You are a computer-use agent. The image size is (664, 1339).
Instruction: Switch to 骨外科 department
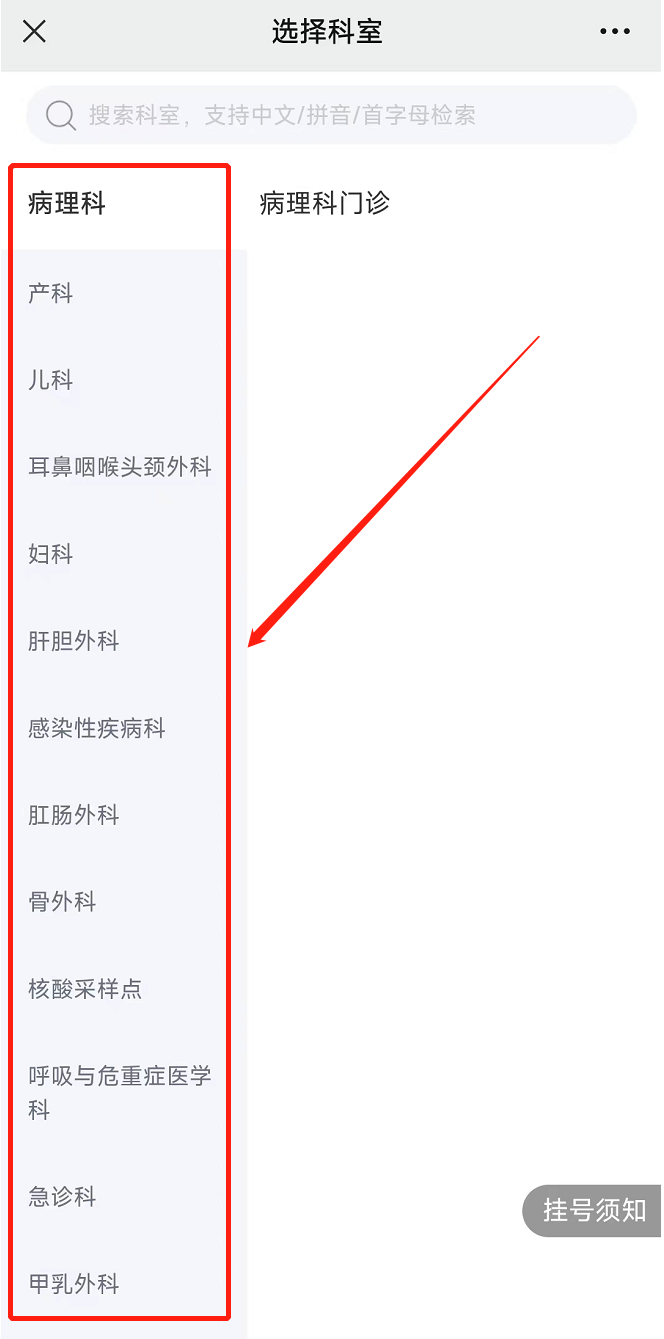(62, 902)
